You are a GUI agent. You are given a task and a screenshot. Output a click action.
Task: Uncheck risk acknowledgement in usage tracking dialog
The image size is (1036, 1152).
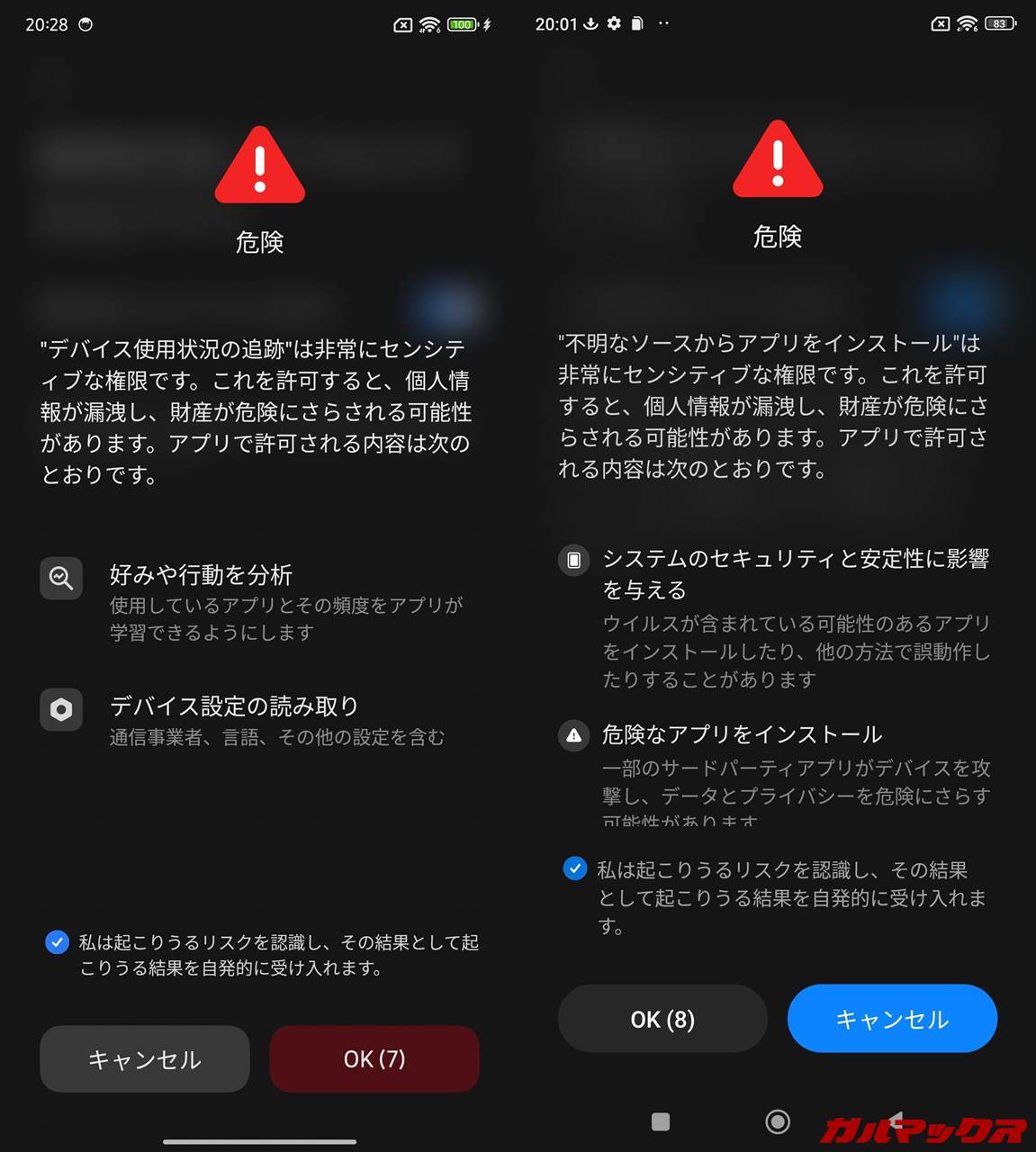coord(57,942)
